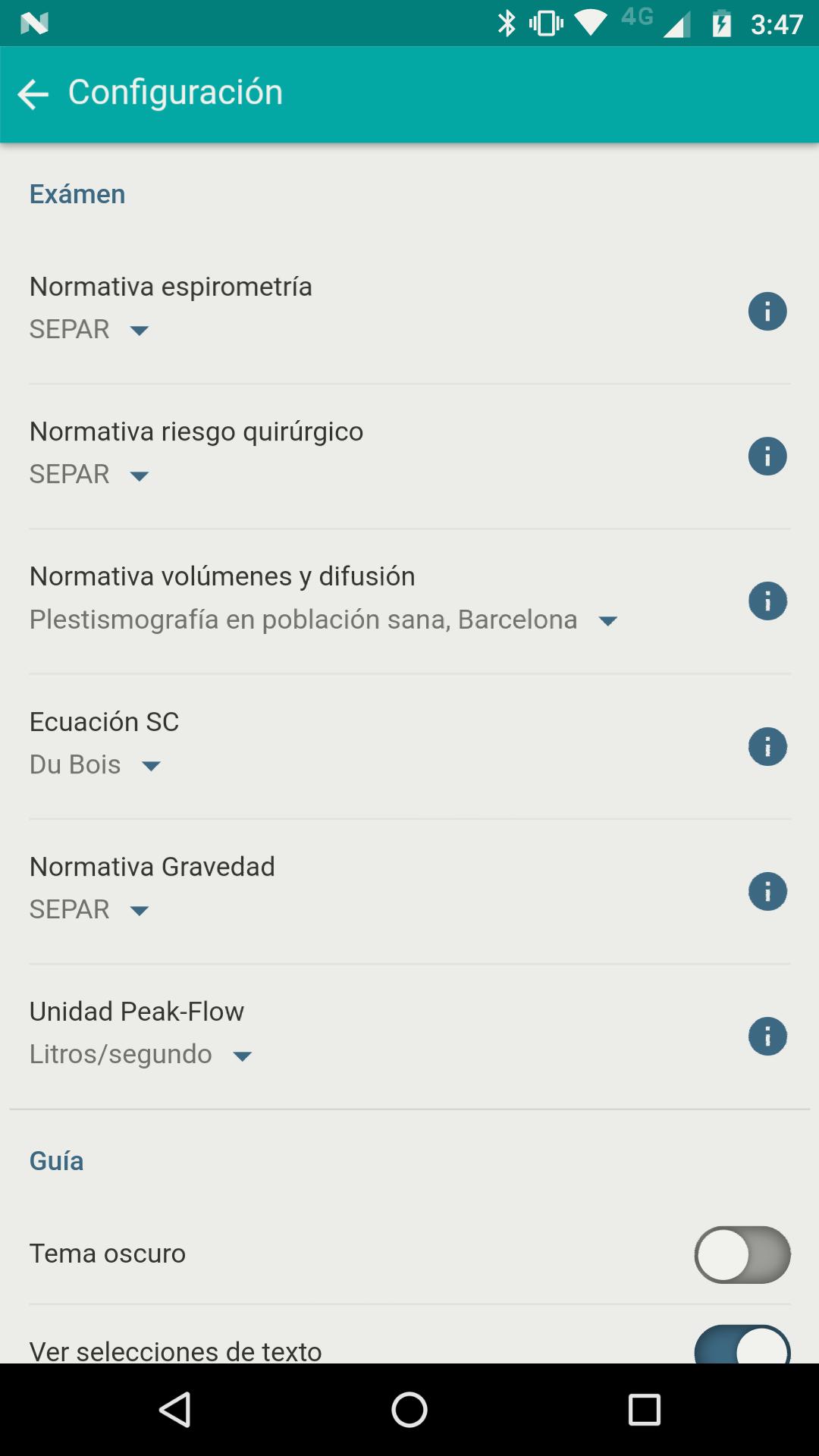Open the recent apps view
This screenshot has height=1456, width=819.
pos(645,1410)
